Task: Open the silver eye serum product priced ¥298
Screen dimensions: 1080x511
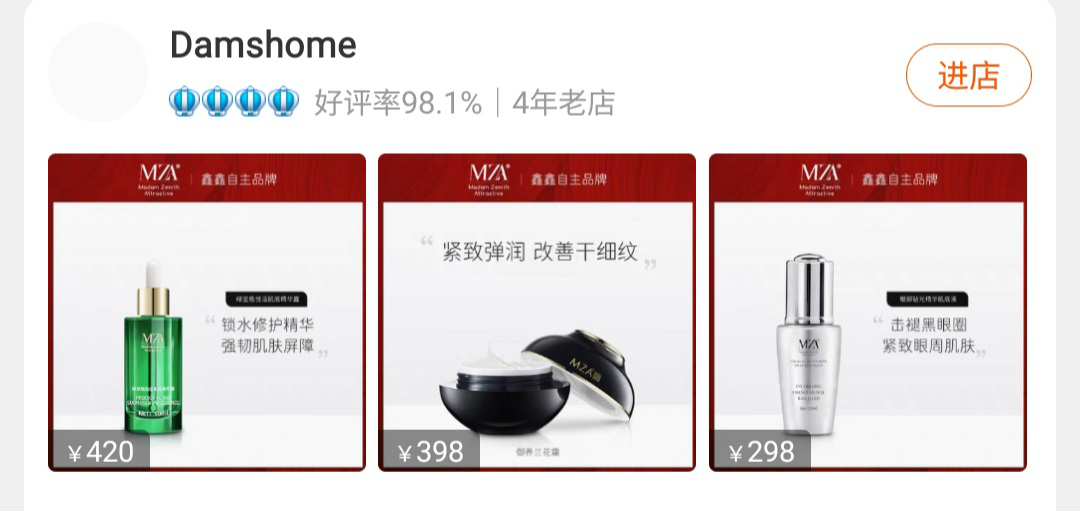Action: (867, 312)
